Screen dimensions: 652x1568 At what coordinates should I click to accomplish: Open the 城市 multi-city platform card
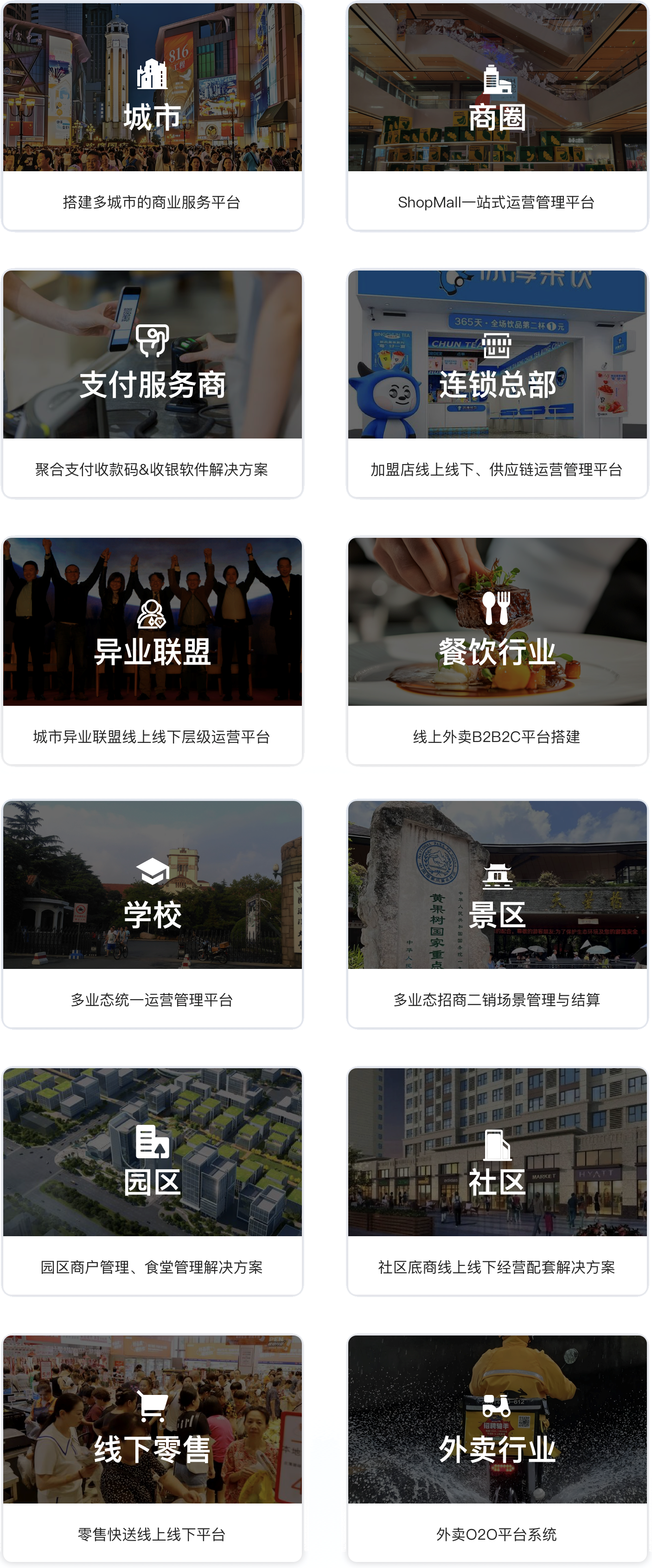pyautogui.click(x=152, y=116)
